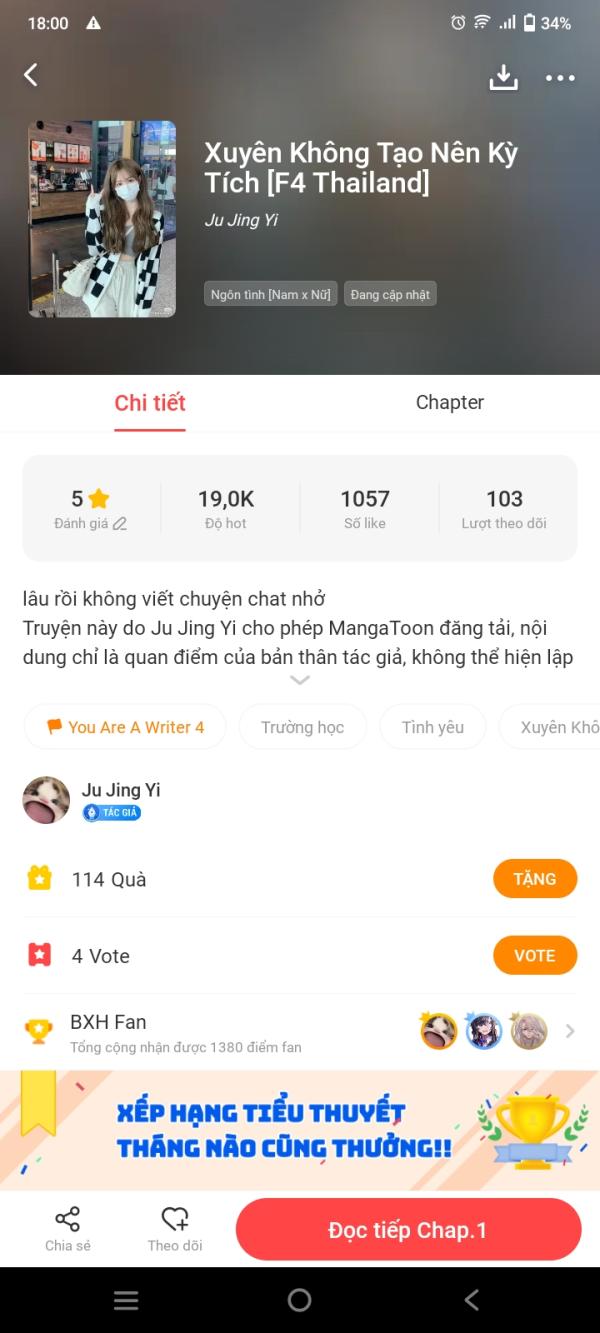
Task: Download this story for offline reading
Action: (503, 77)
